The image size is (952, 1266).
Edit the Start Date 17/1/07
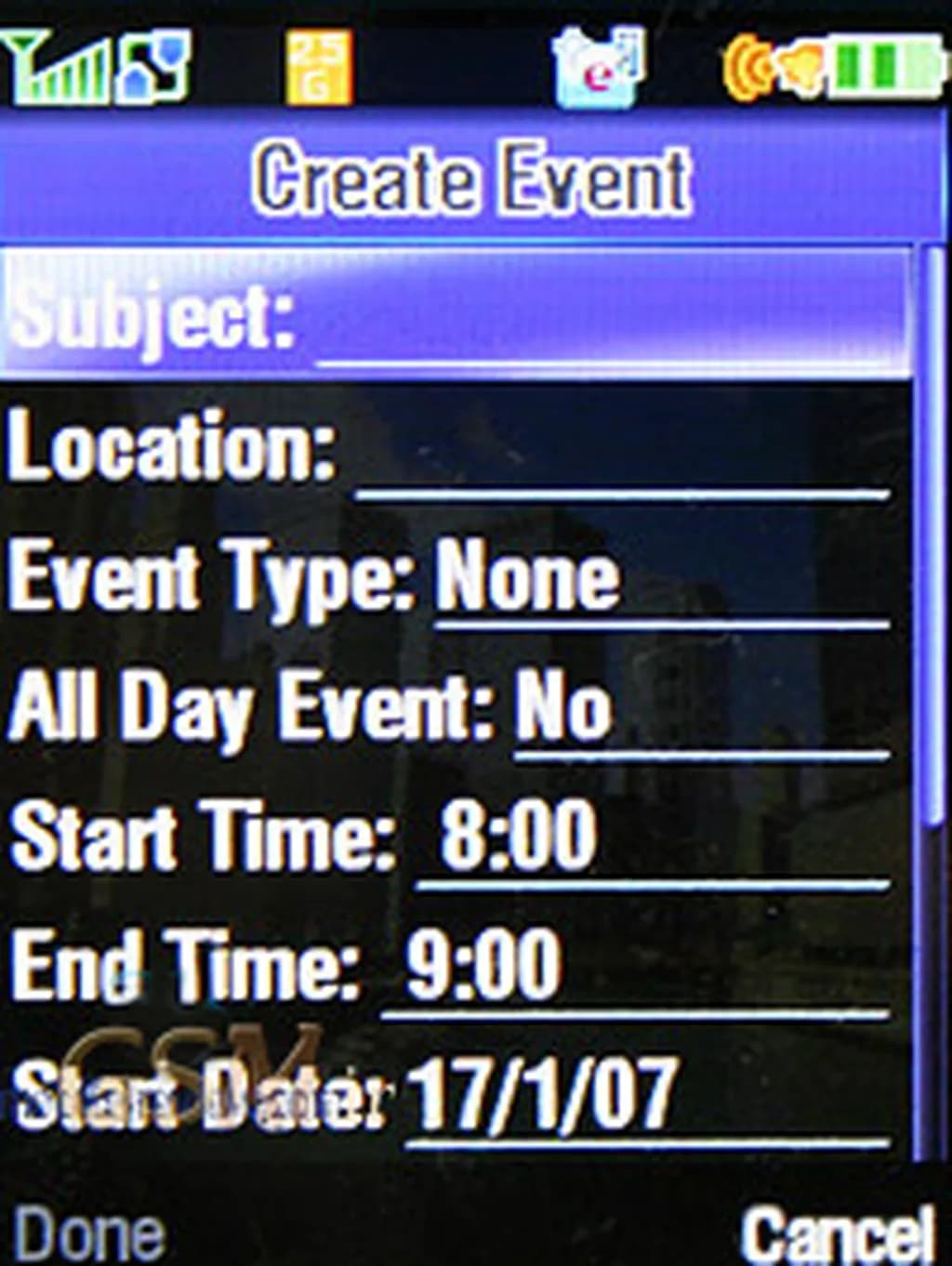[541, 1097]
